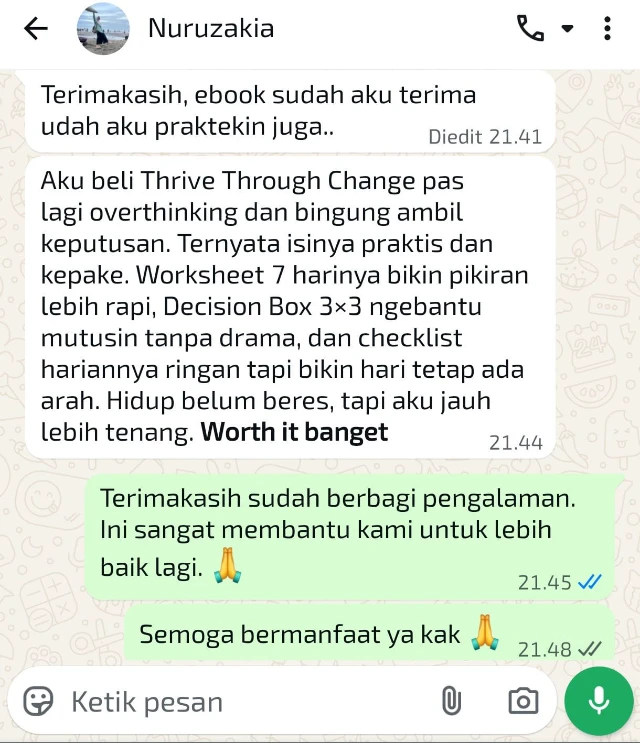Start a call with Nuruzakia
640x743 pixels.
(531, 29)
